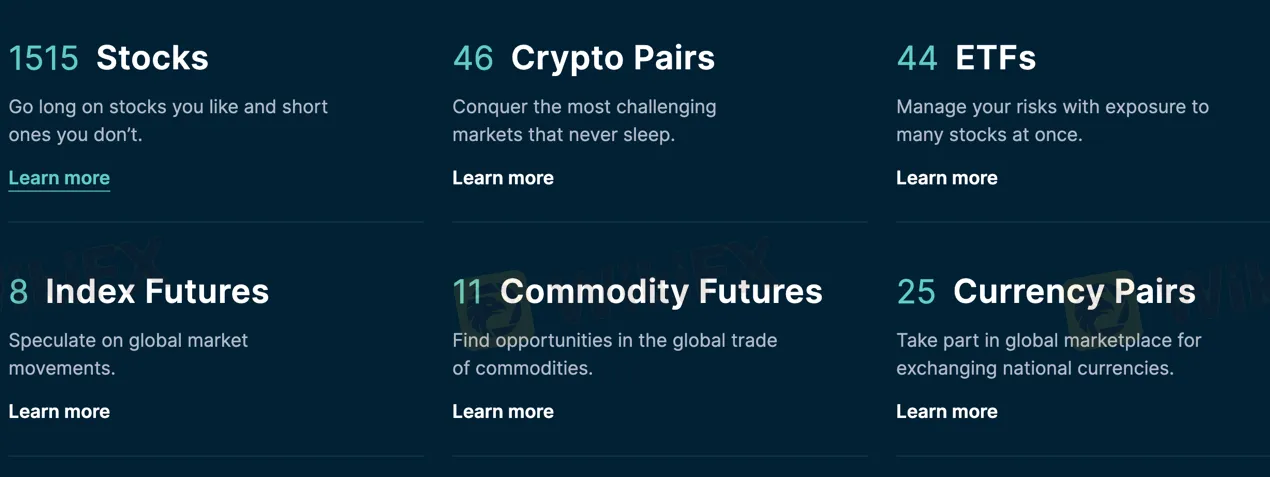Tap Learn more for ETFs
This screenshot has height=477, width=1270.
tap(946, 178)
